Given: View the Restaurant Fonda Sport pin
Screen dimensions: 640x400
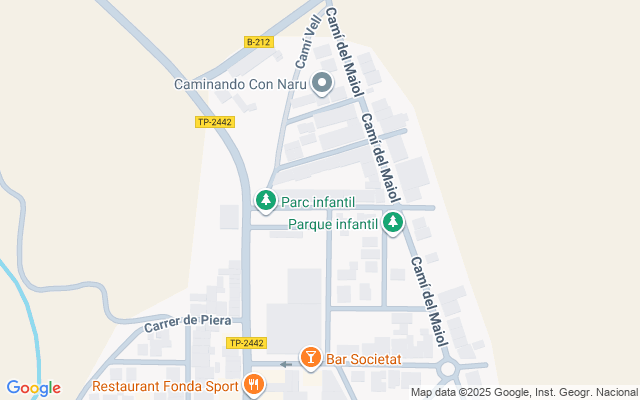Looking at the screenshot, I should click(x=254, y=385).
